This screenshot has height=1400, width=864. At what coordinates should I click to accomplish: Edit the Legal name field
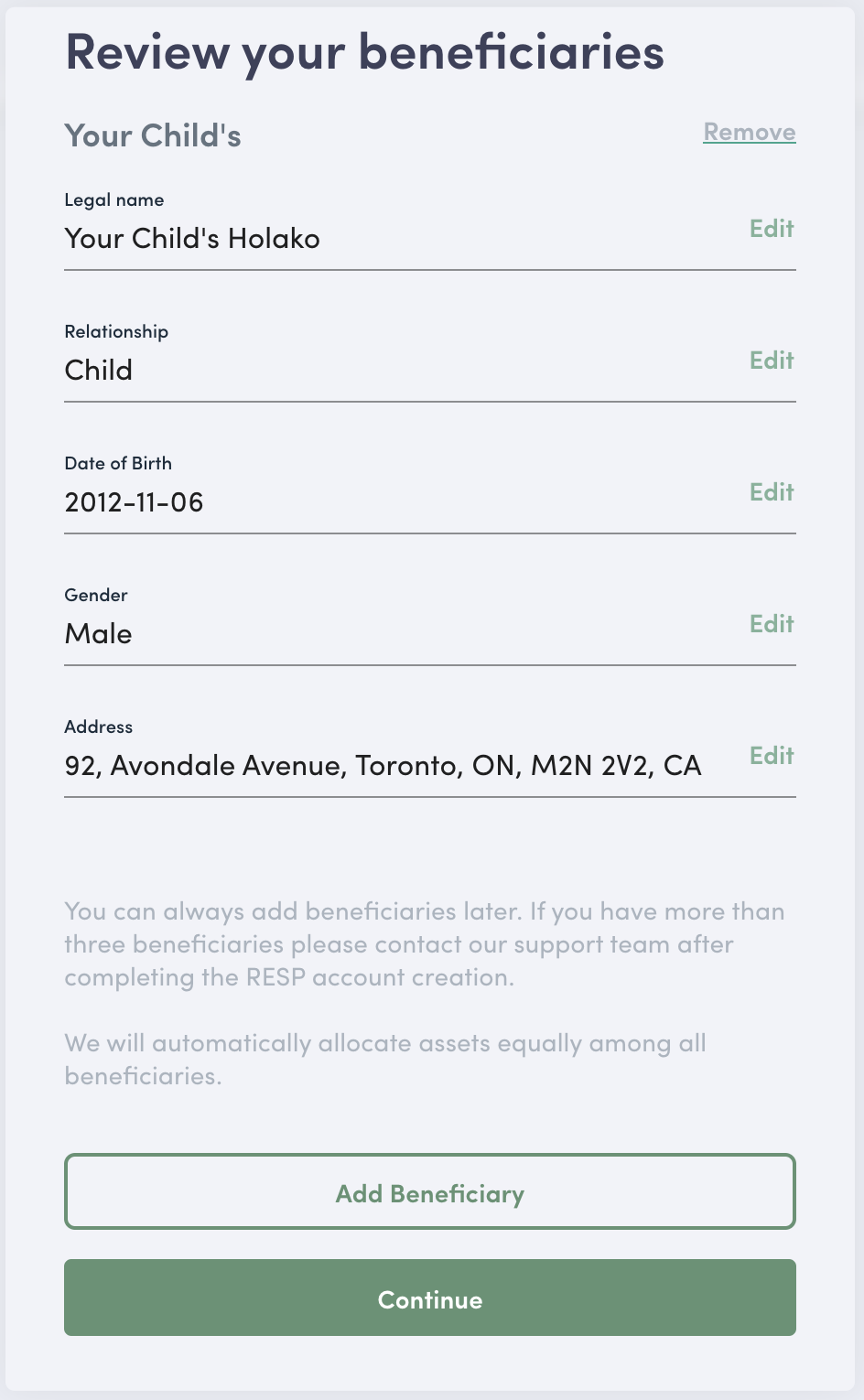coord(772,229)
